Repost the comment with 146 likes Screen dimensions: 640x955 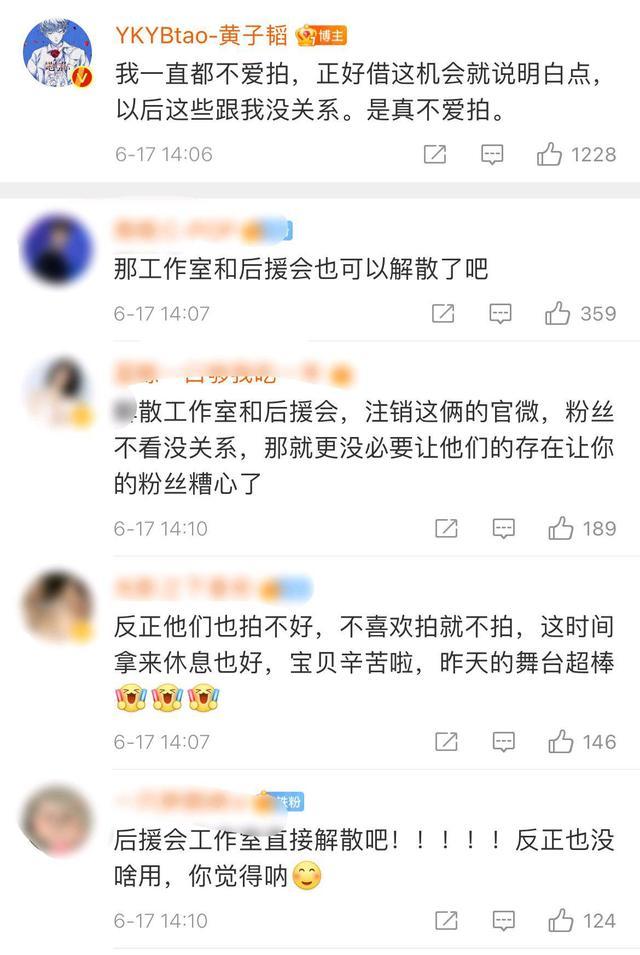click(446, 741)
